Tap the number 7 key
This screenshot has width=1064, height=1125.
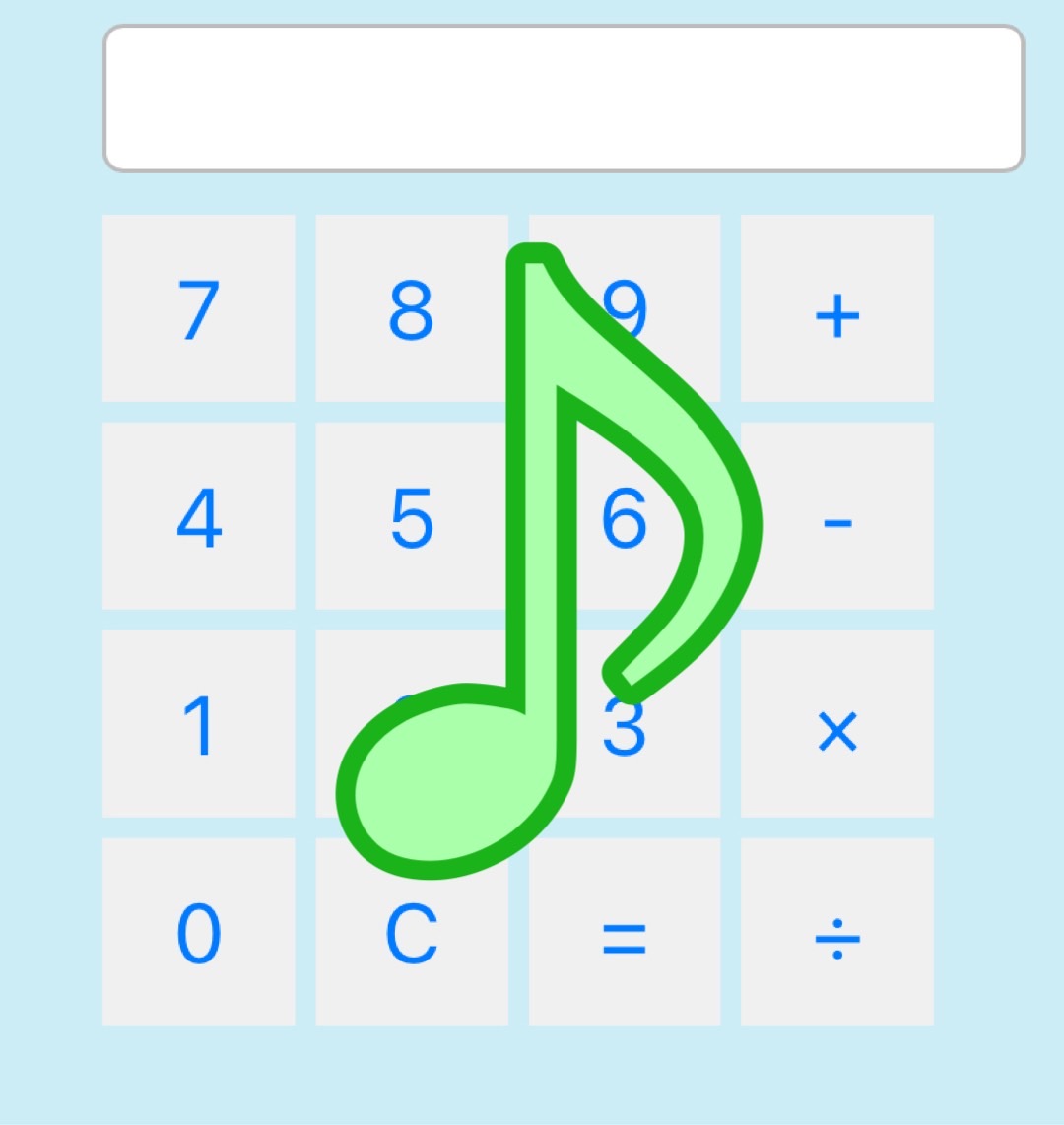(x=198, y=308)
